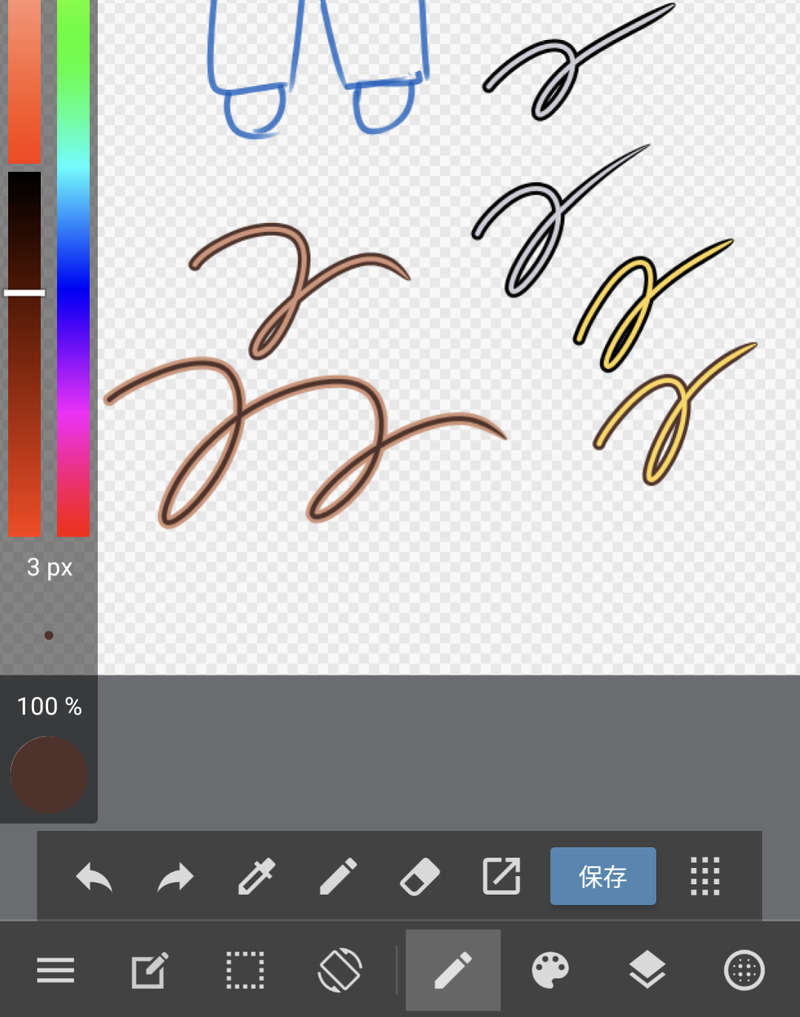
Task: Switch to the eraser tool
Action: point(420,877)
